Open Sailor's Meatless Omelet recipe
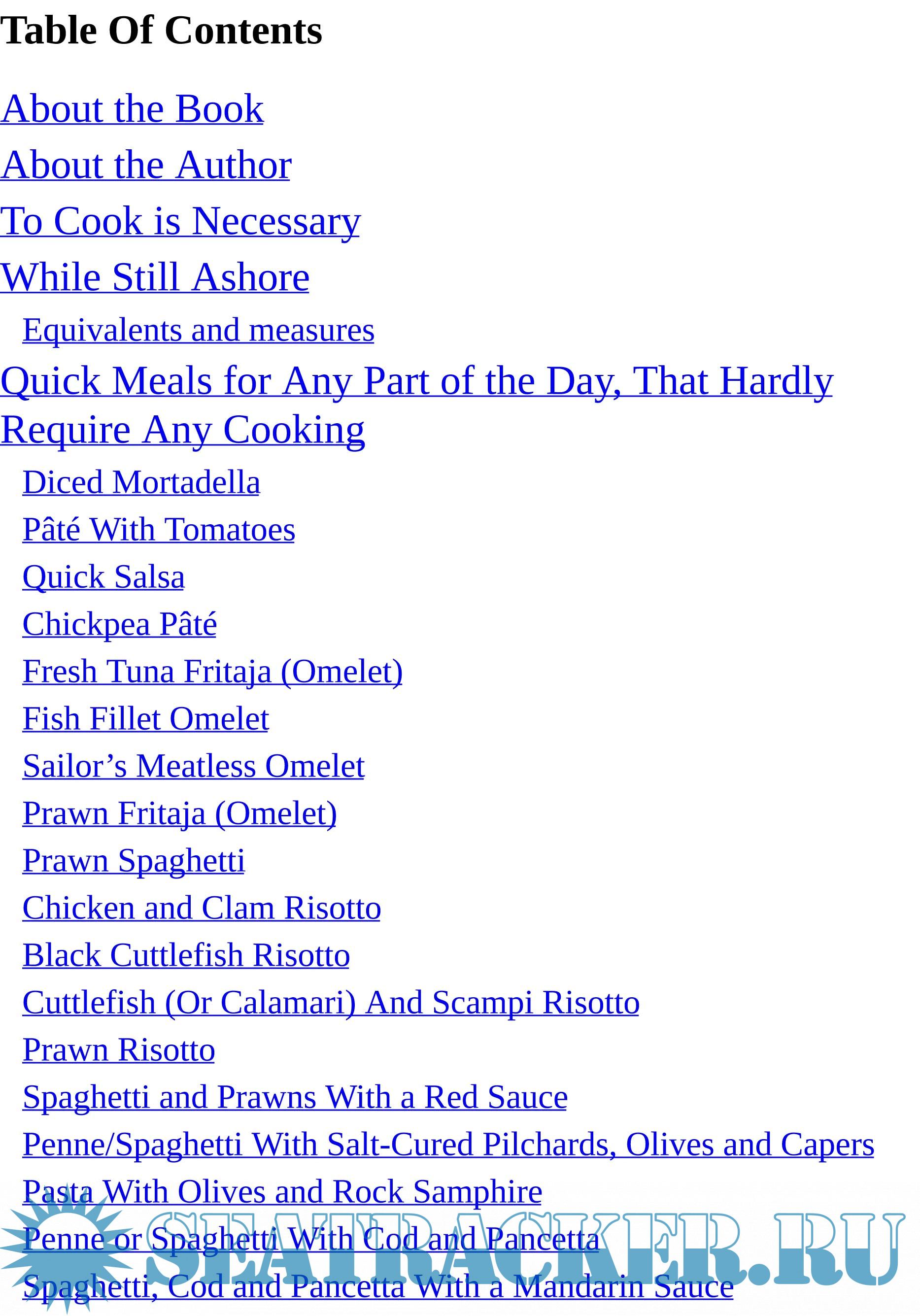Image resolution: width=920 pixels, height=1316 pixels. tap(194, 766)
